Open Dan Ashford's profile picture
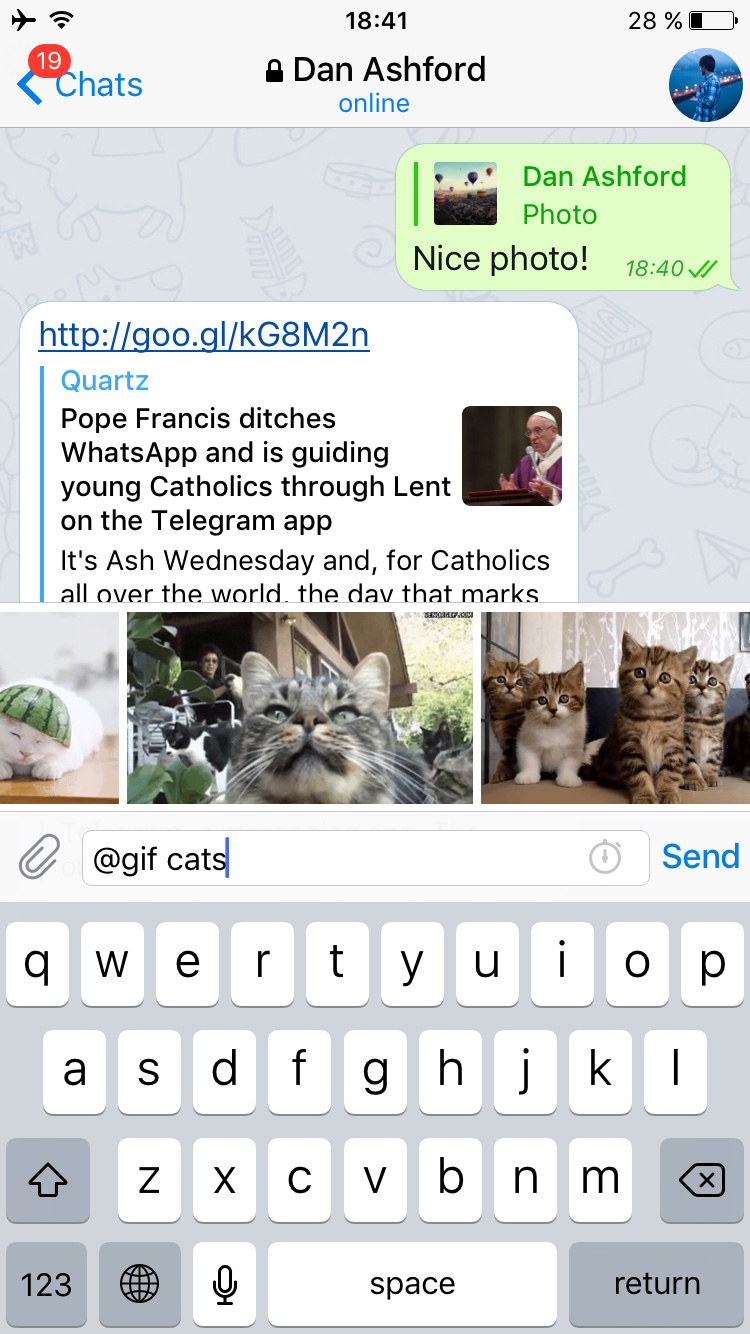 705,85
